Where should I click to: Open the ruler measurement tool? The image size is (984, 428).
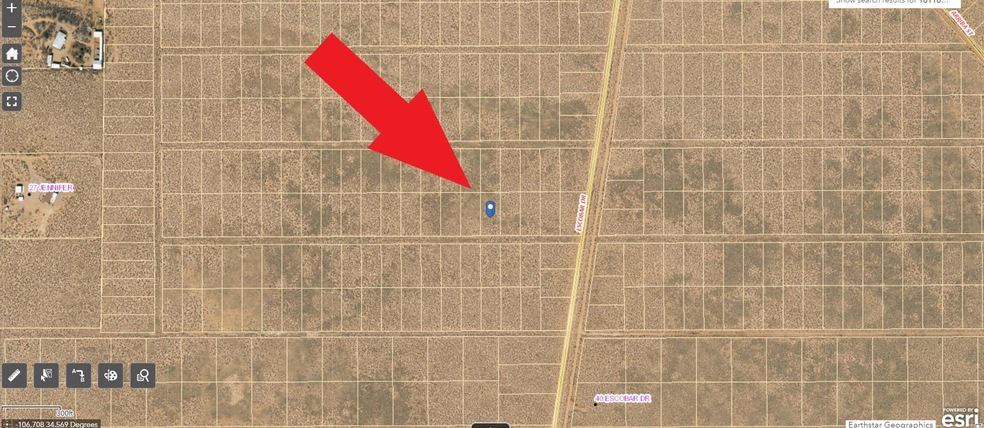[14, 375]
